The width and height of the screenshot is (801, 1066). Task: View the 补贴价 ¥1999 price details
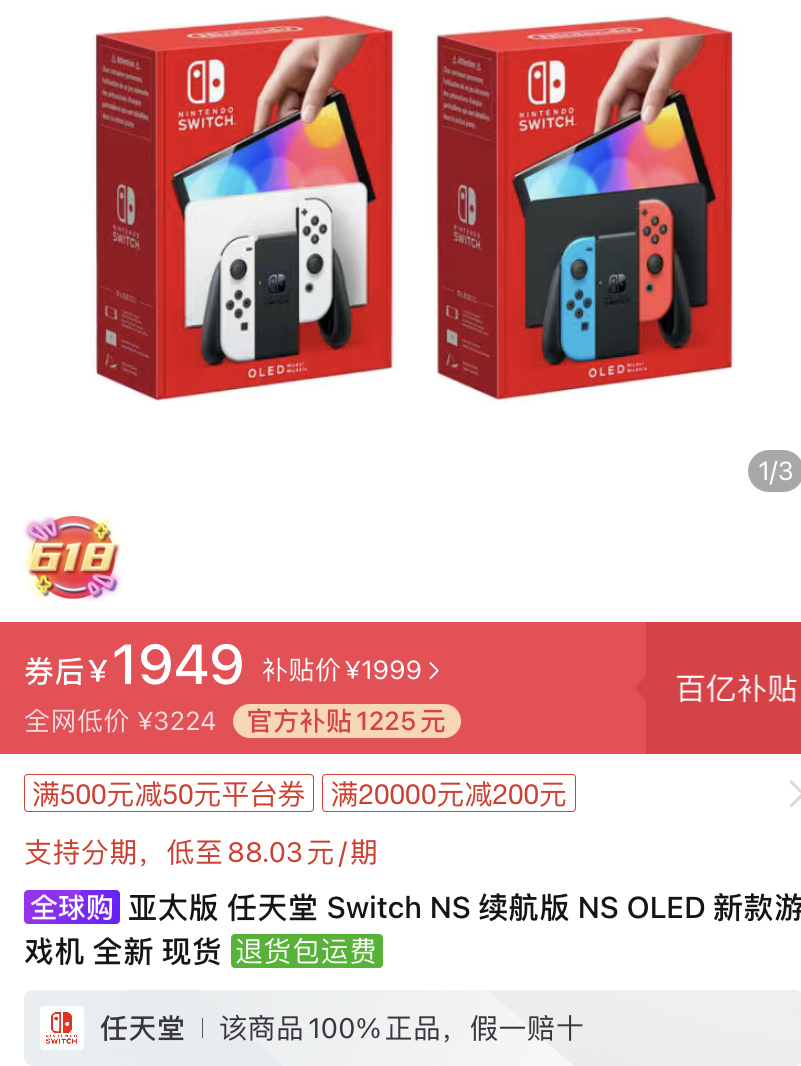pos(350,670)
